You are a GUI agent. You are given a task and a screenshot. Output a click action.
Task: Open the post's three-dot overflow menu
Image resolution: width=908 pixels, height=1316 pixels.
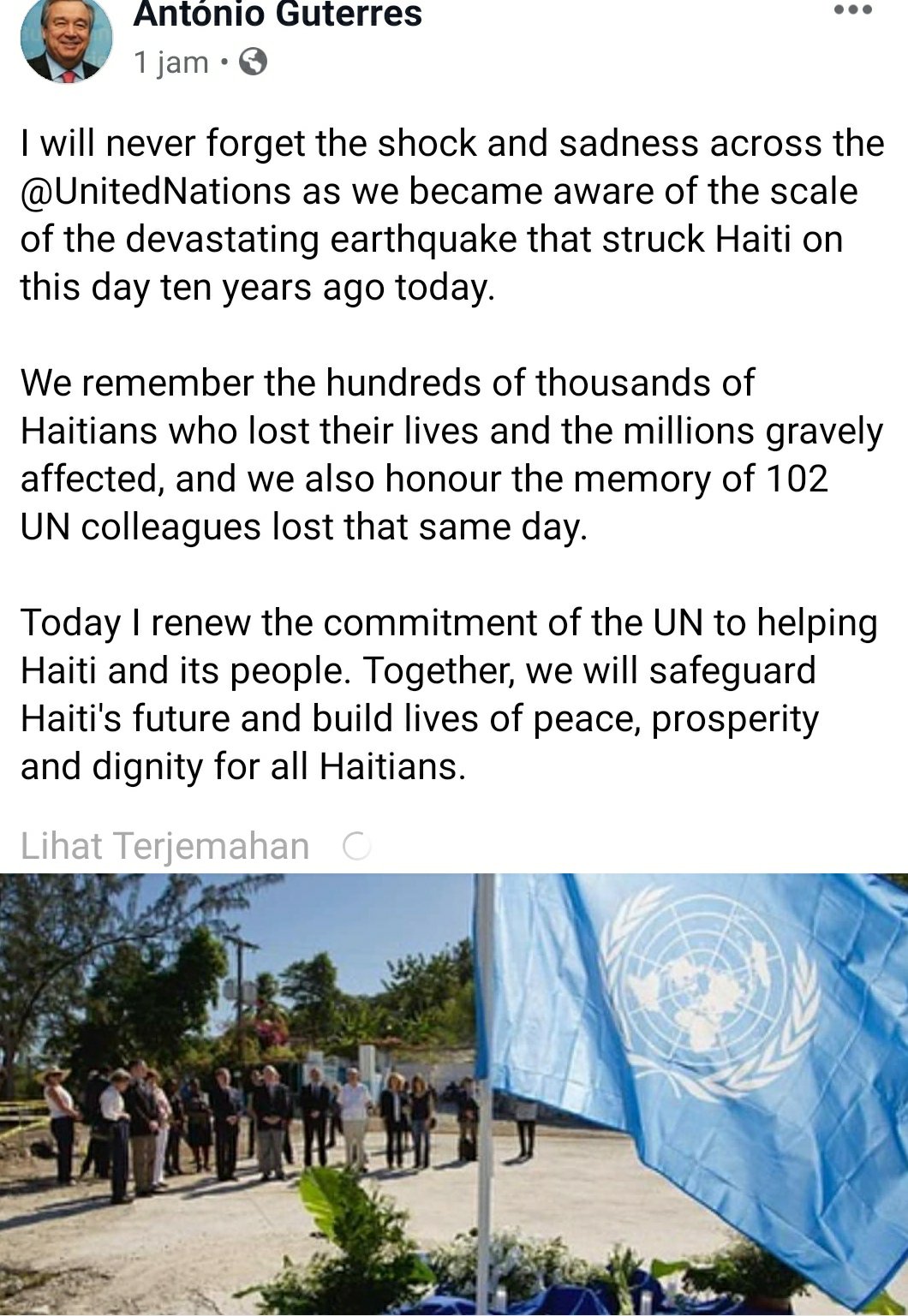coord(852,11)
